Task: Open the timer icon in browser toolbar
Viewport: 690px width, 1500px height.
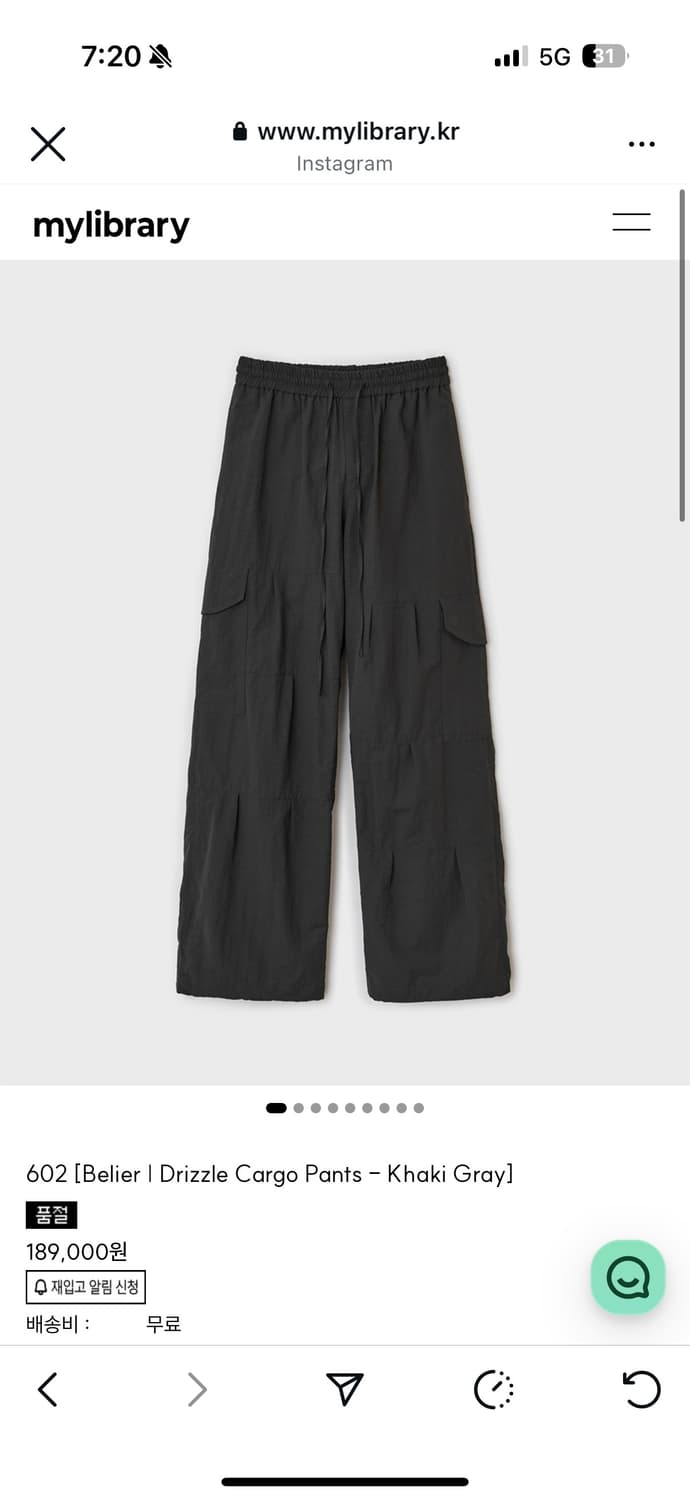Action: [493, 1389]
